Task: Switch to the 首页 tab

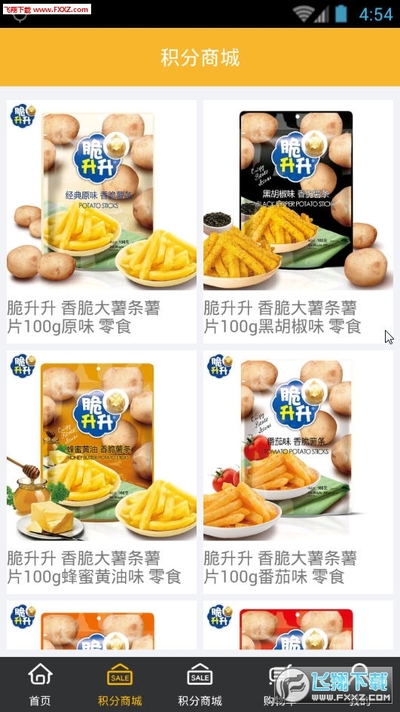Action: pos(40,685)
